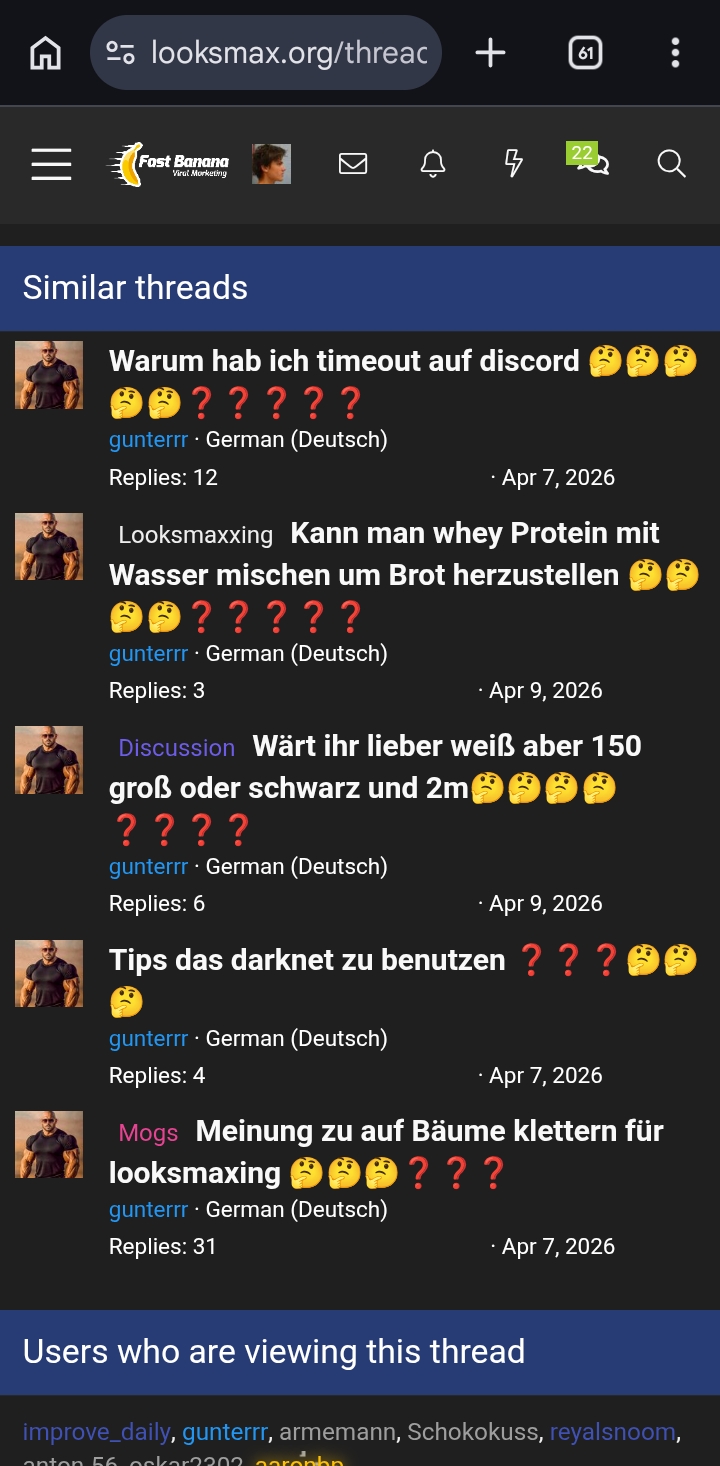Open the Bäume klettern für looksmaxing thread
This screenshot has width=720, height=1466.
(429, 1131)
